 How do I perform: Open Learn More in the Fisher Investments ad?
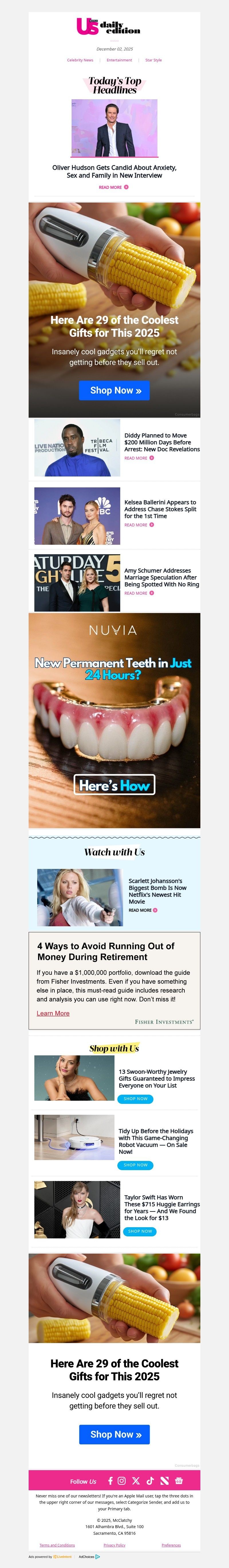click(53, 1013)
